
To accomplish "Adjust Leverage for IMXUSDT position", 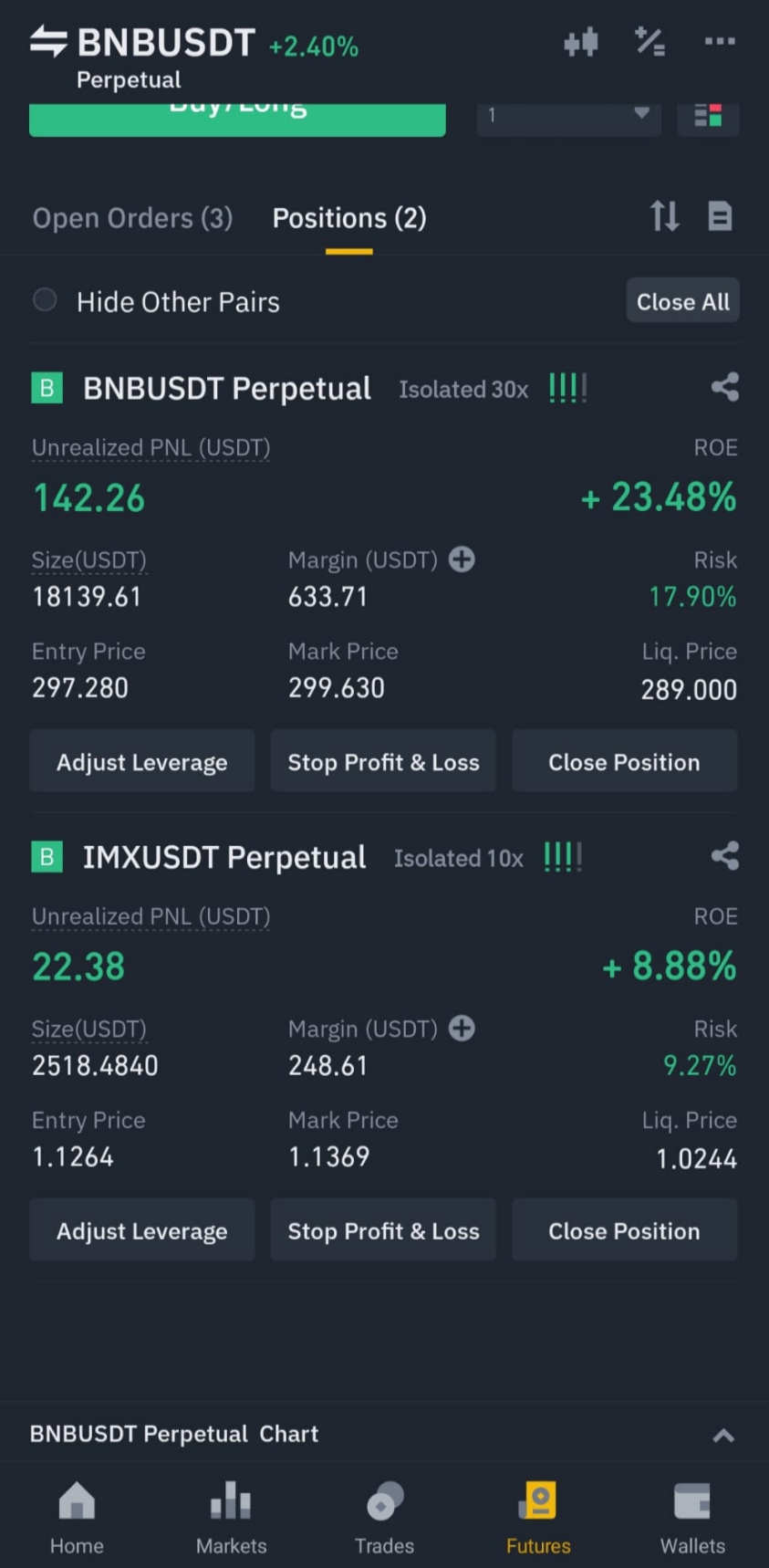I will (x=141, y=1230).
